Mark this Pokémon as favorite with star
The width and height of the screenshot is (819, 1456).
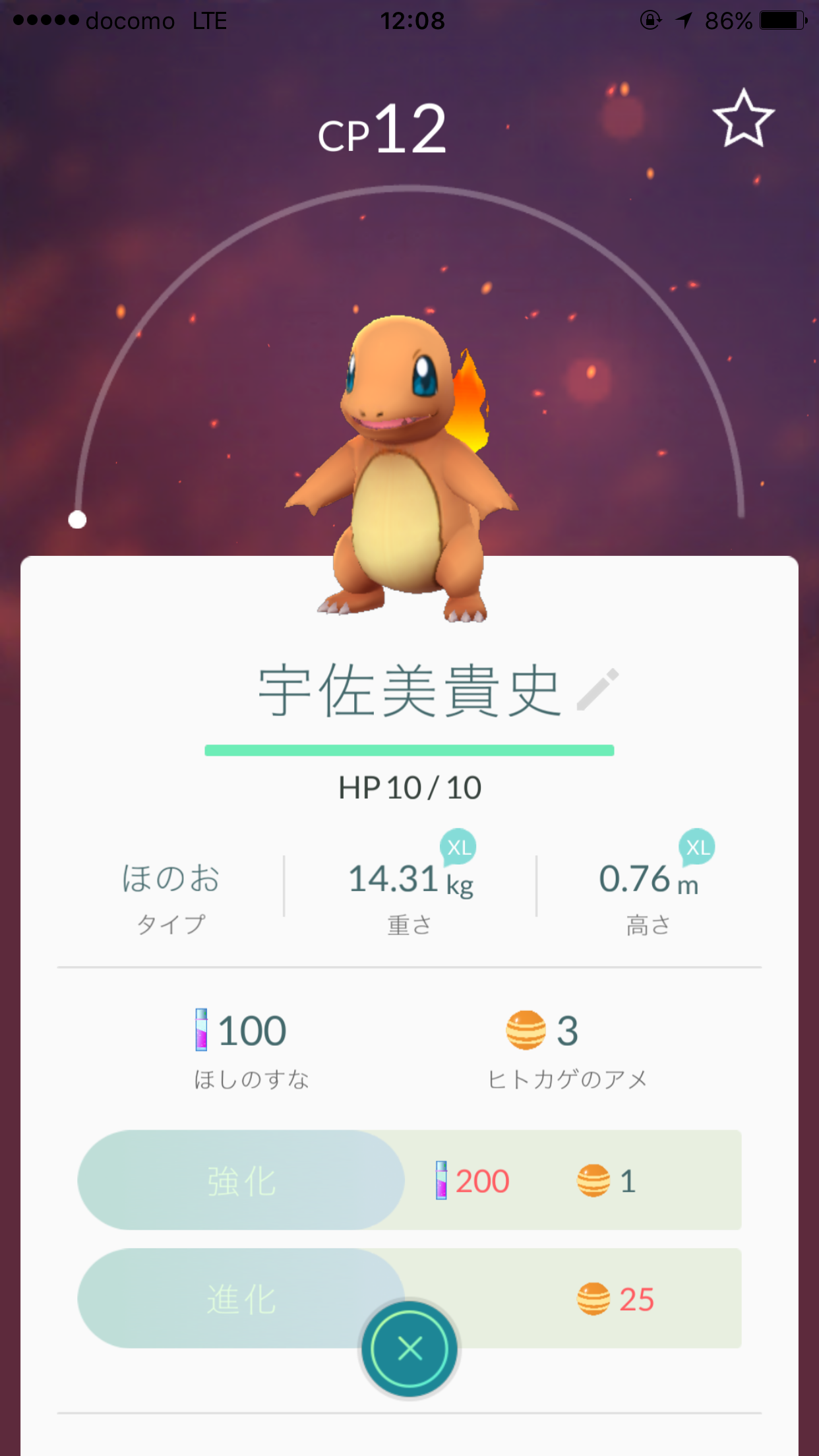click(x=743, y=119)
